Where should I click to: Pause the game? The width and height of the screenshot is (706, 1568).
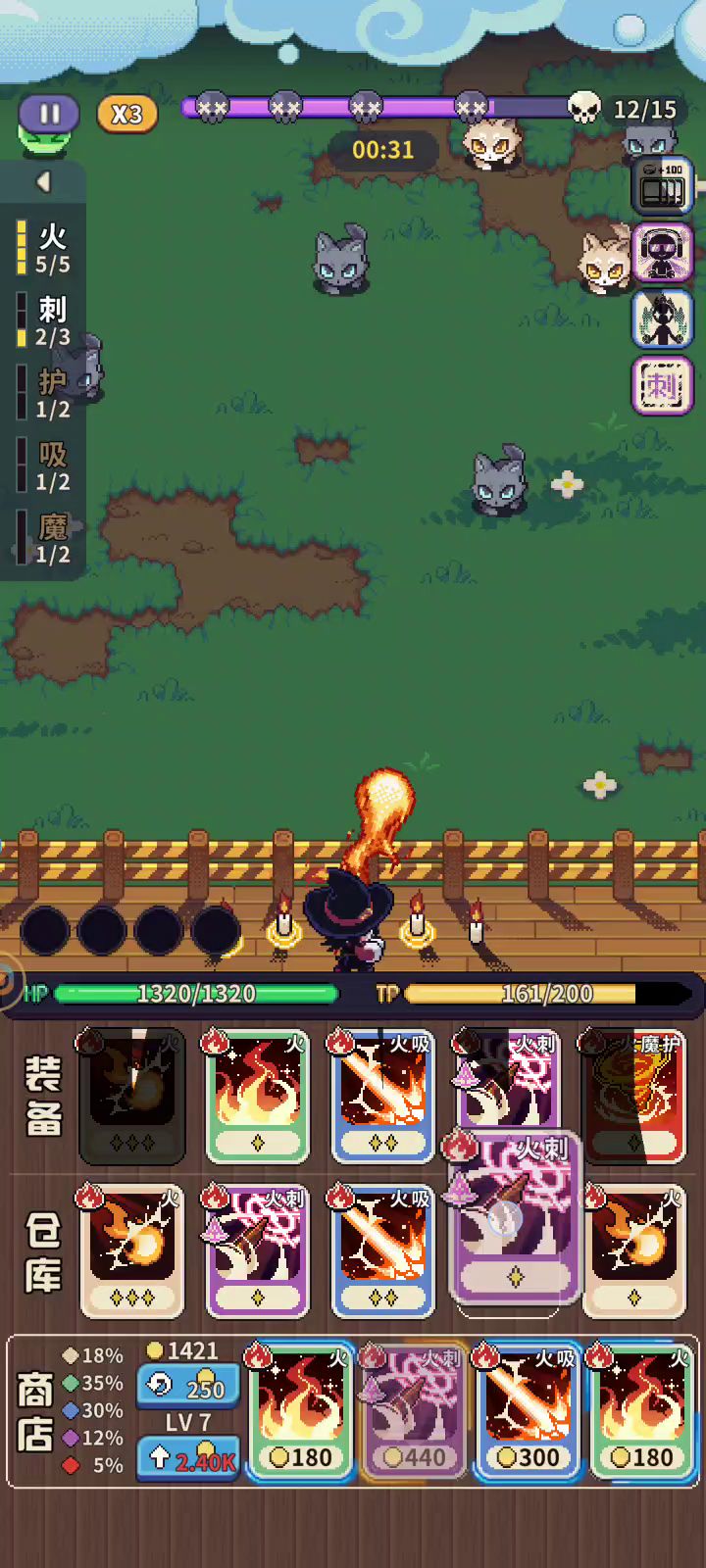pos(49,116)
